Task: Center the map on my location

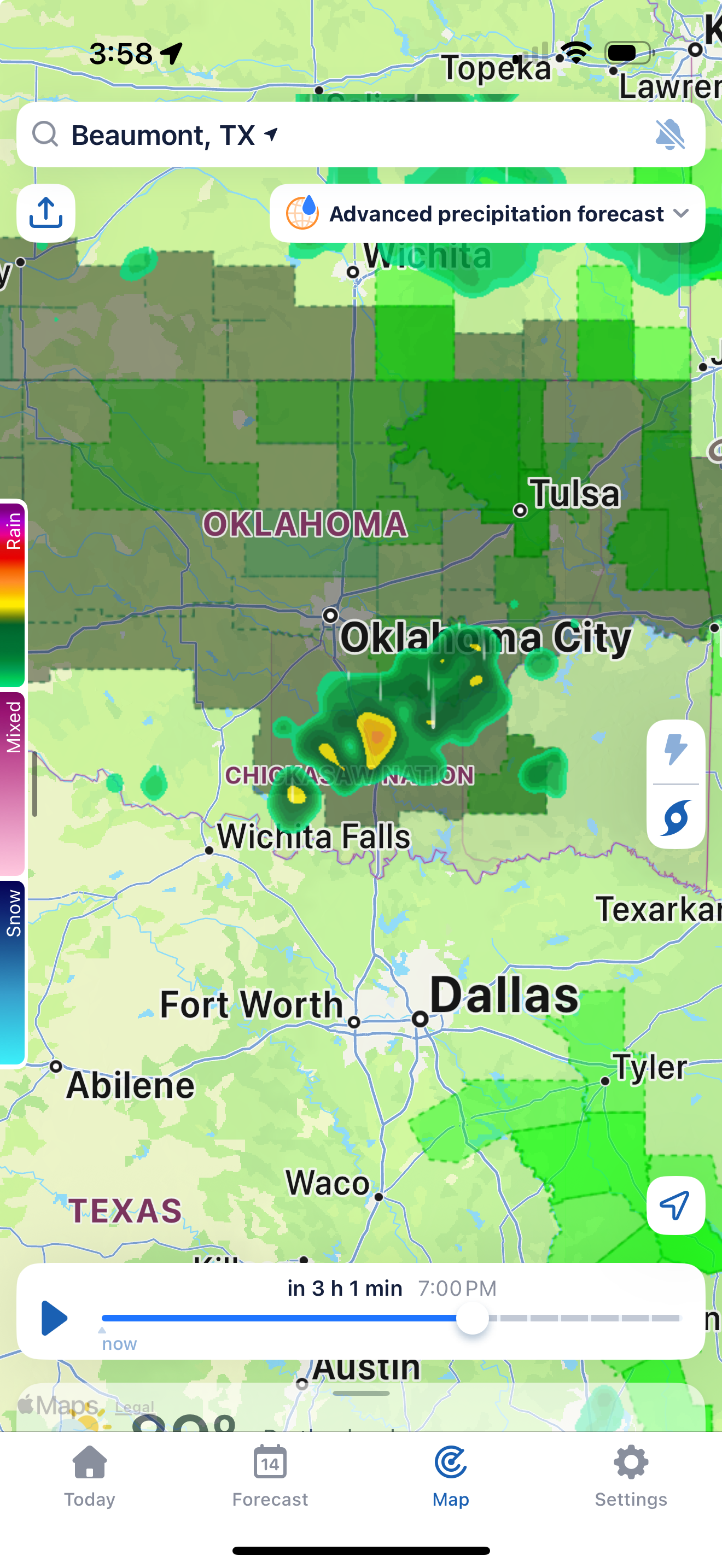Action: (x=676, y=1205)
